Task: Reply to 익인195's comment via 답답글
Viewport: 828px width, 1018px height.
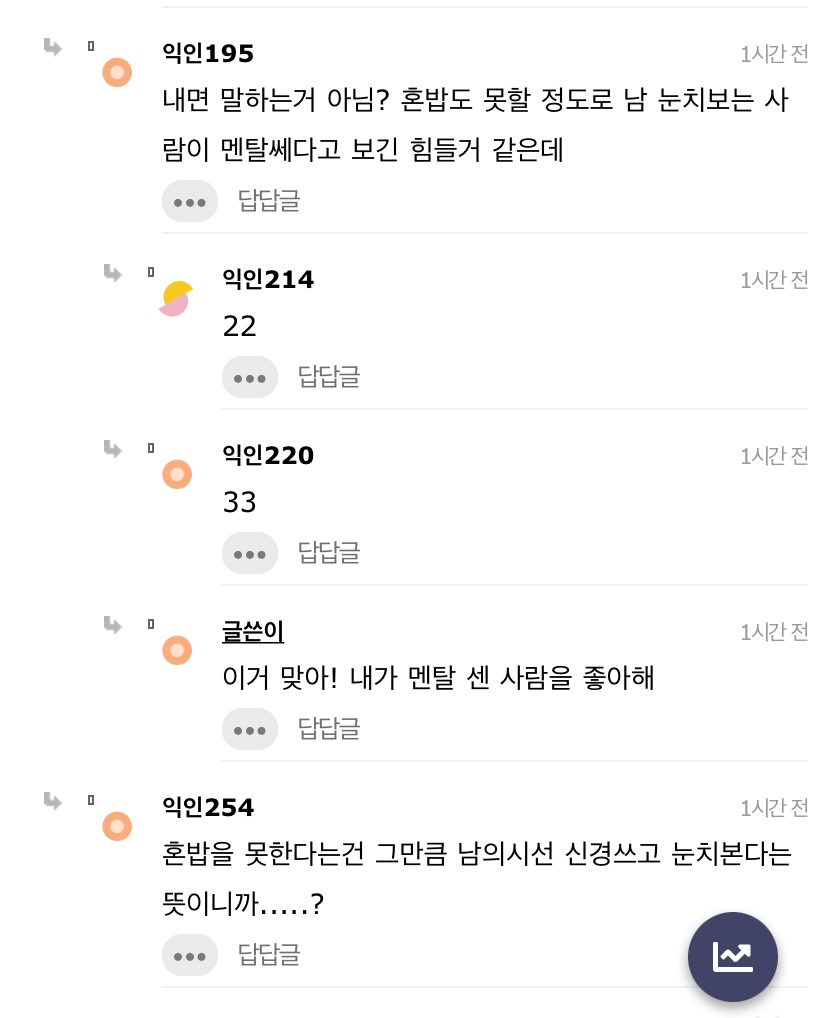Action: click(268, 201)
